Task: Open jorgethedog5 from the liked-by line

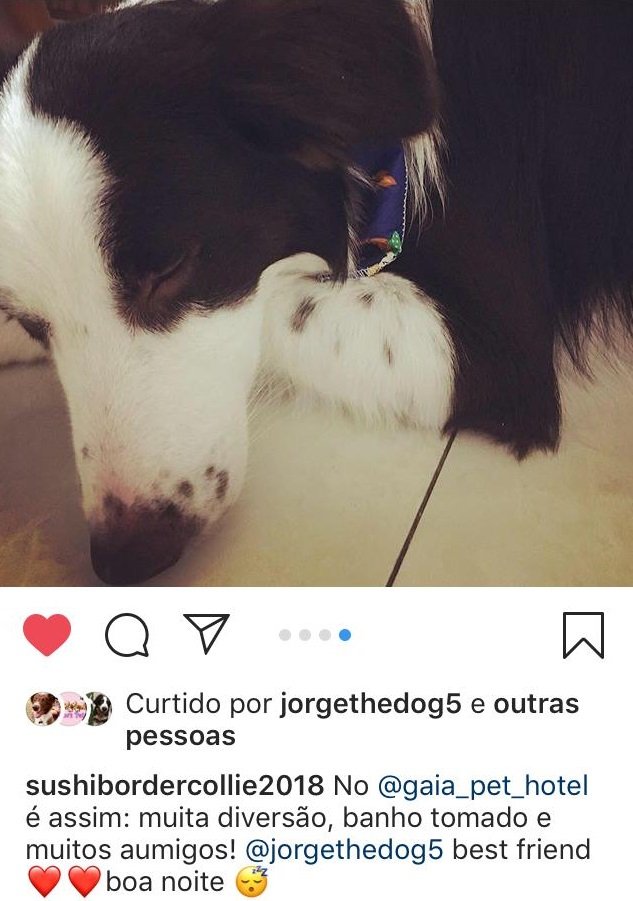Action: coord(371,704)
